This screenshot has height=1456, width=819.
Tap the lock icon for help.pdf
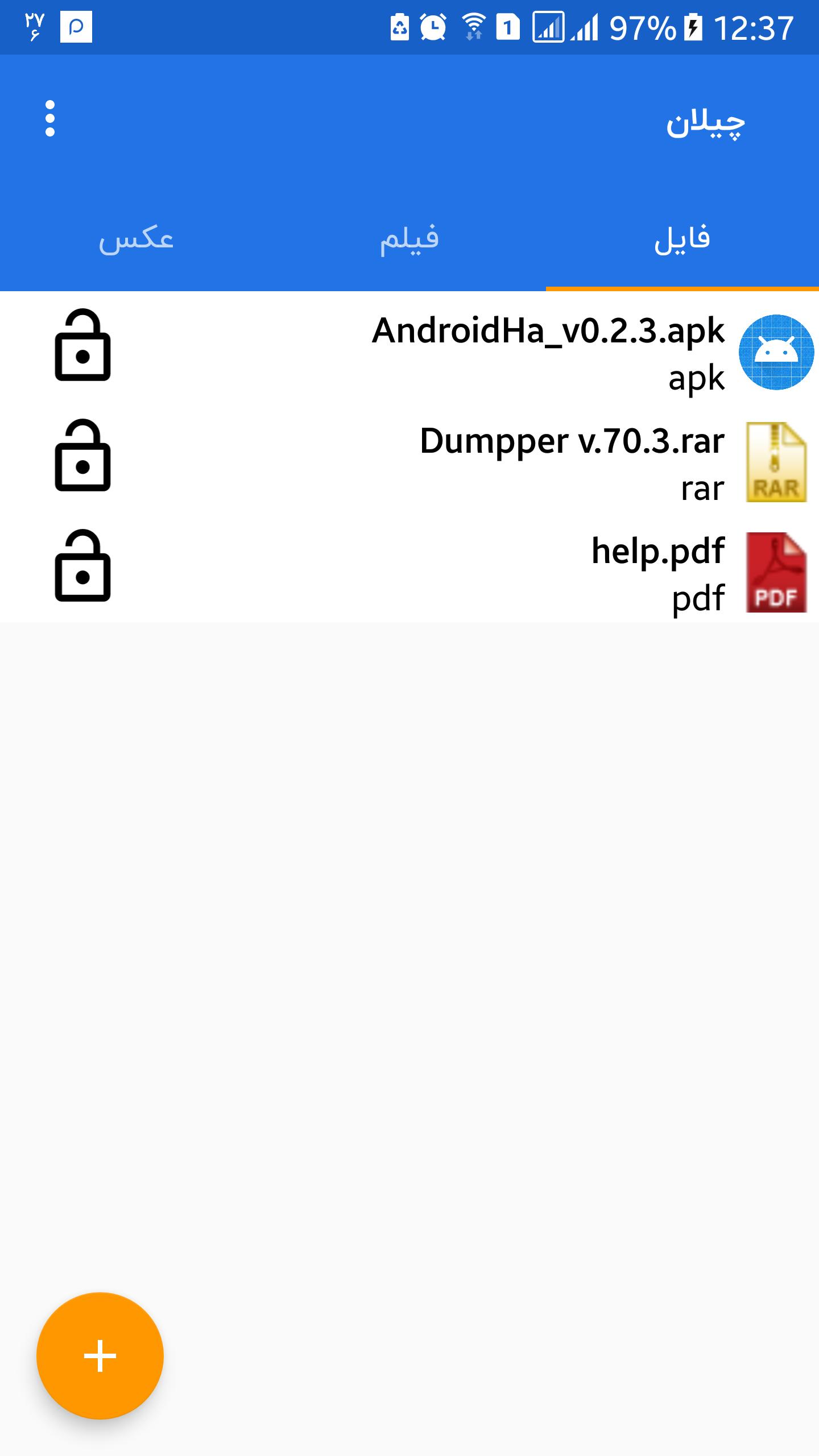coord(82,566)
